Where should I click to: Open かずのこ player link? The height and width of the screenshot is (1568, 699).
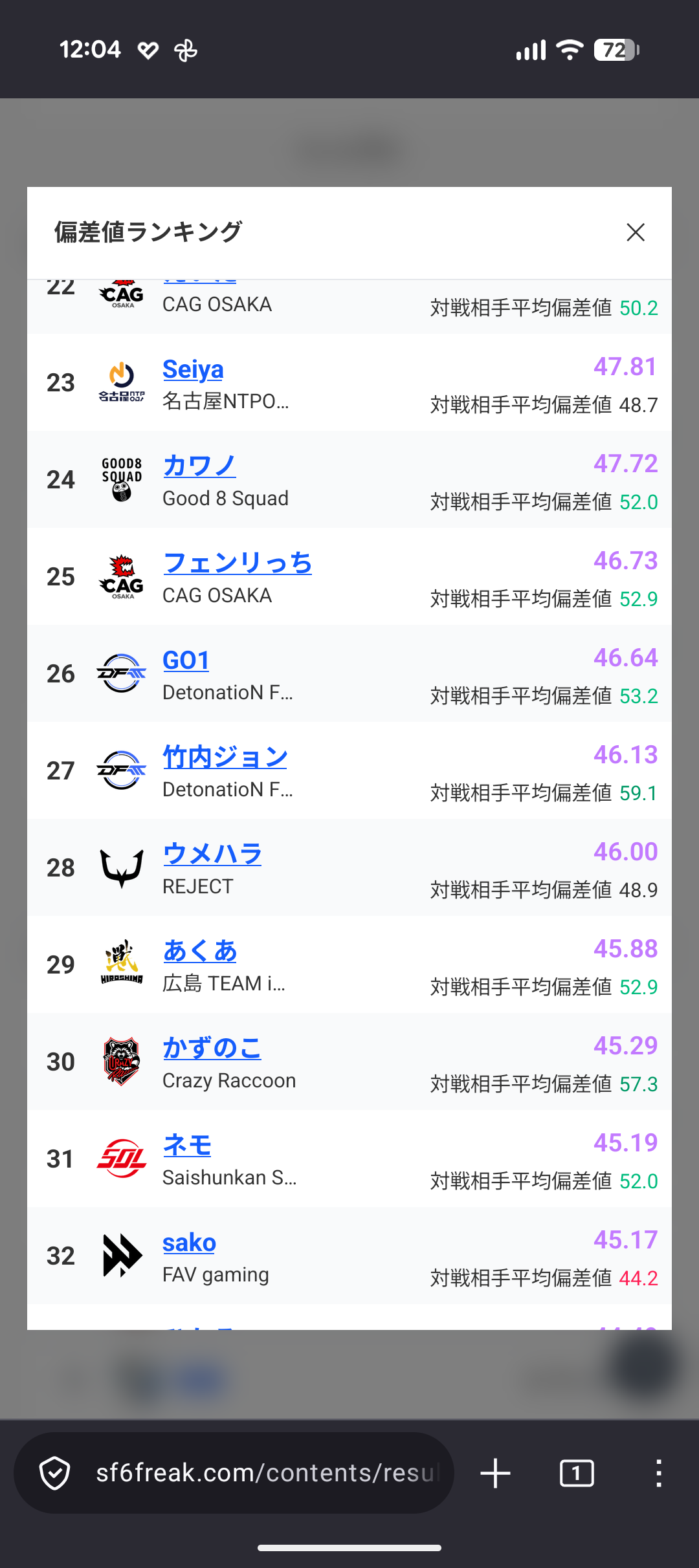pyautogui.click(x=212, y=1048)
